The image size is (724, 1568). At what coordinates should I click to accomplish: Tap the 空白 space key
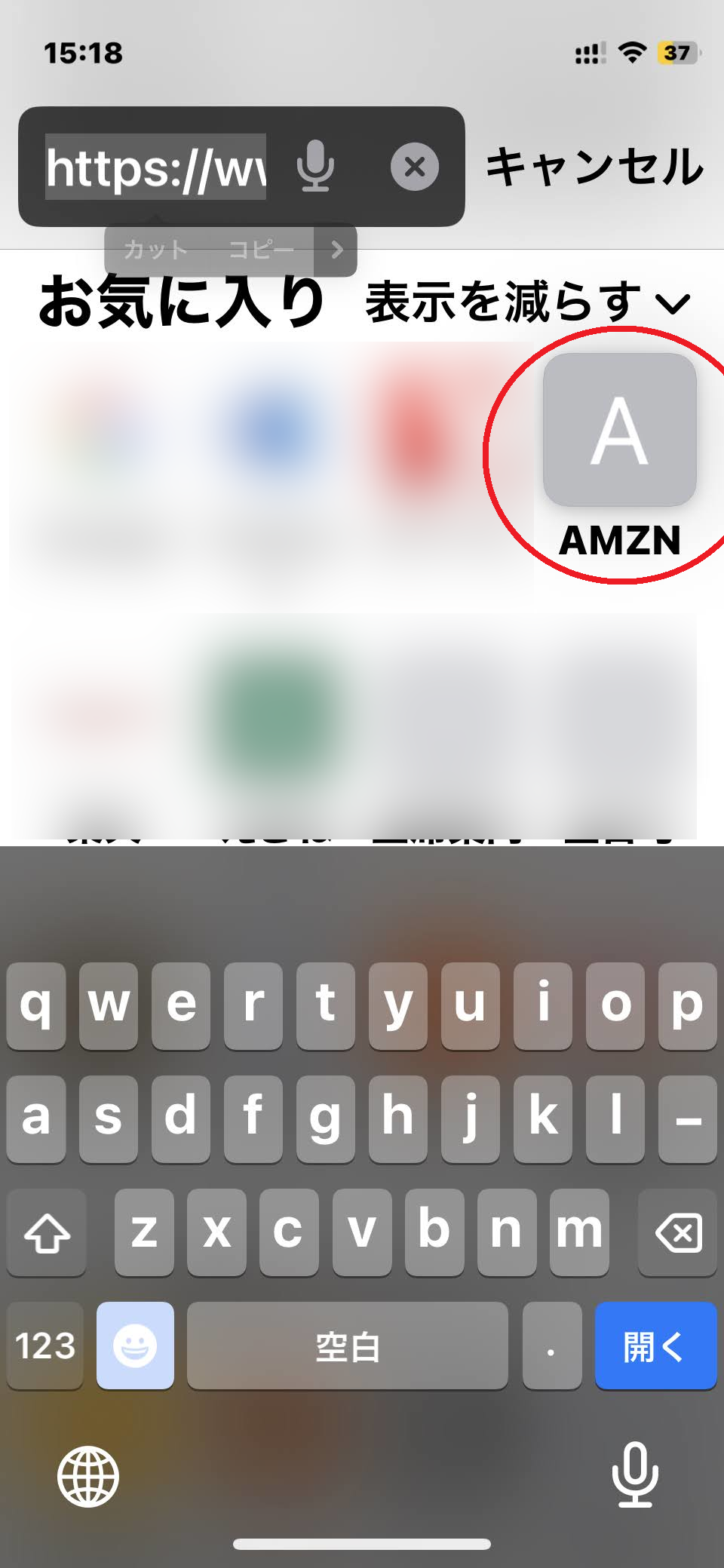(x=347, y=1346)
